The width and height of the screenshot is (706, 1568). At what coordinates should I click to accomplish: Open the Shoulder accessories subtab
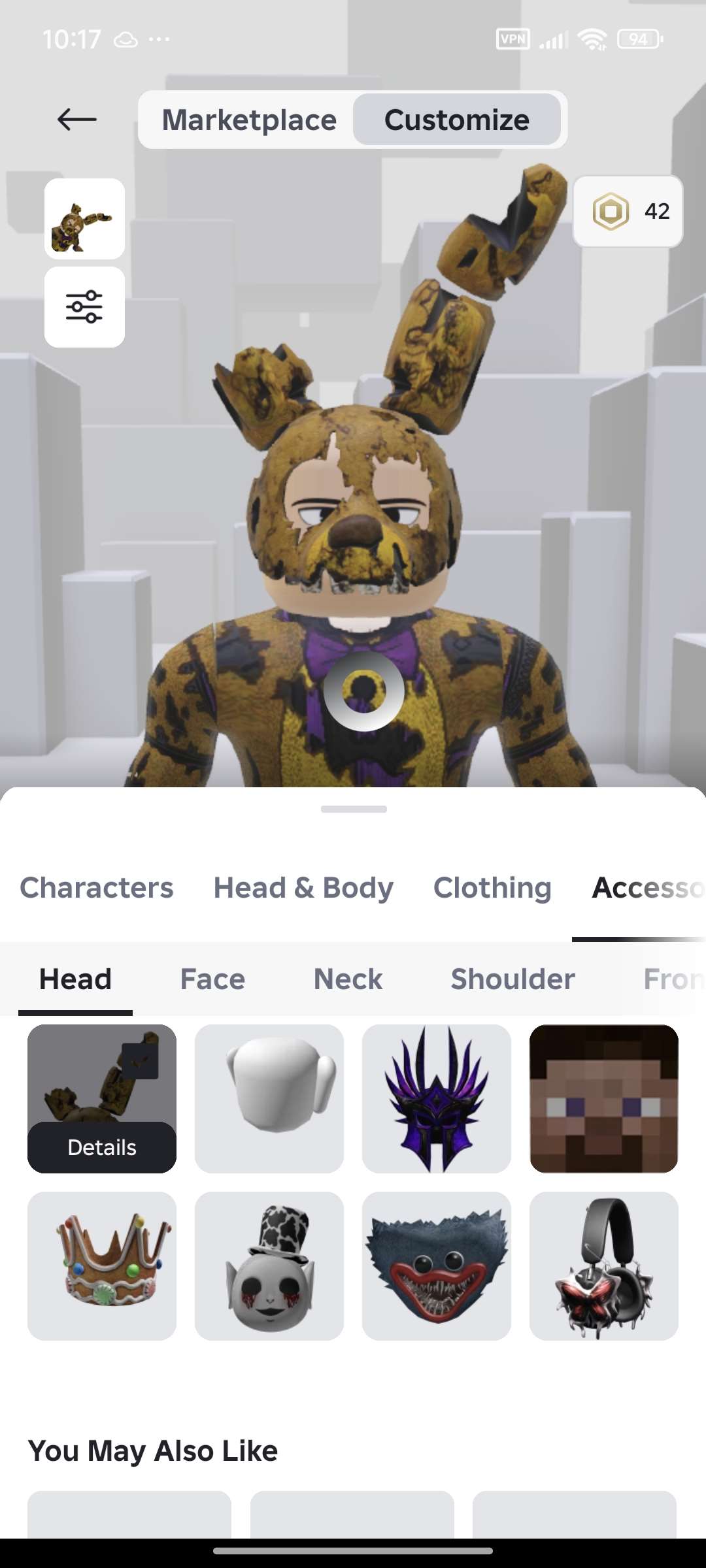(512, 979)
